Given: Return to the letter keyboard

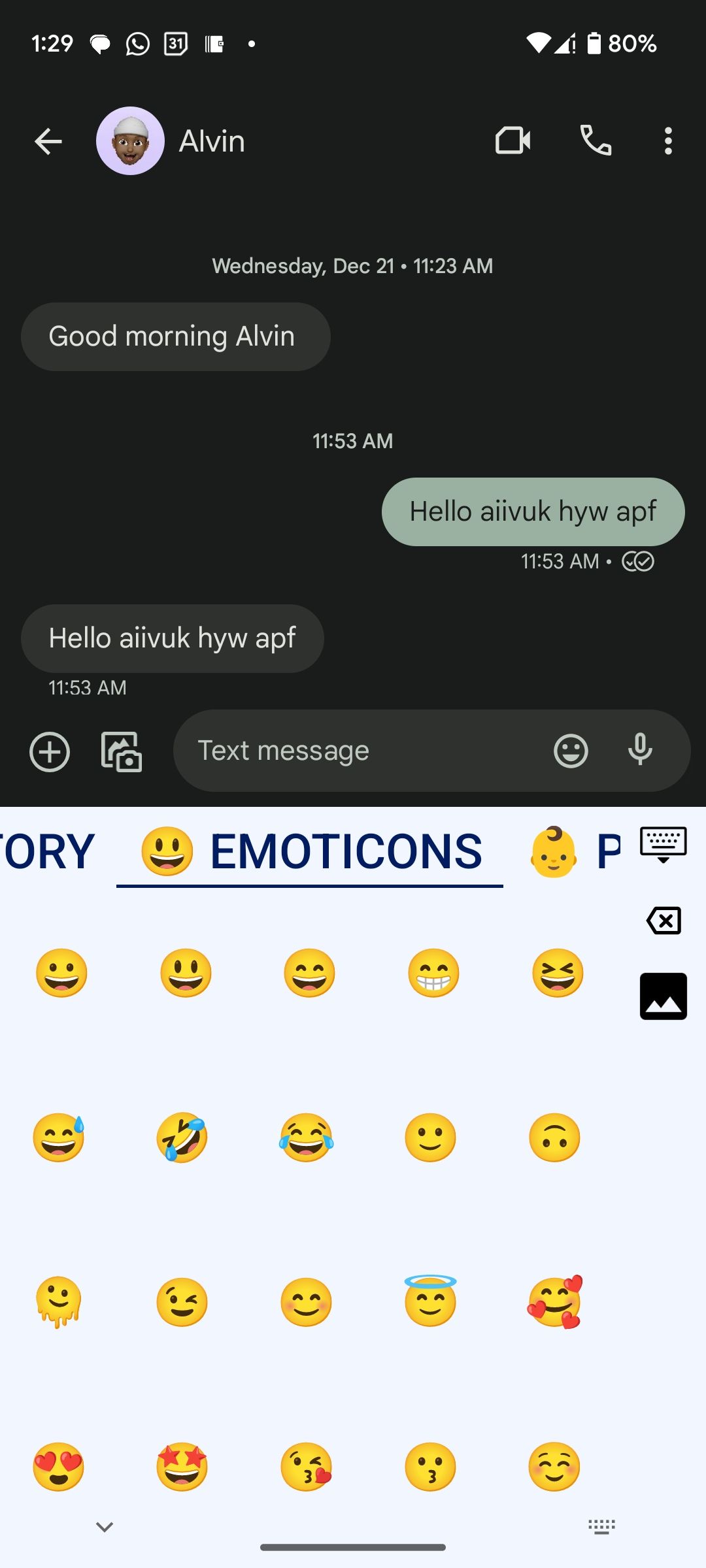Looking at the screenshot, I should coord(663,844).
